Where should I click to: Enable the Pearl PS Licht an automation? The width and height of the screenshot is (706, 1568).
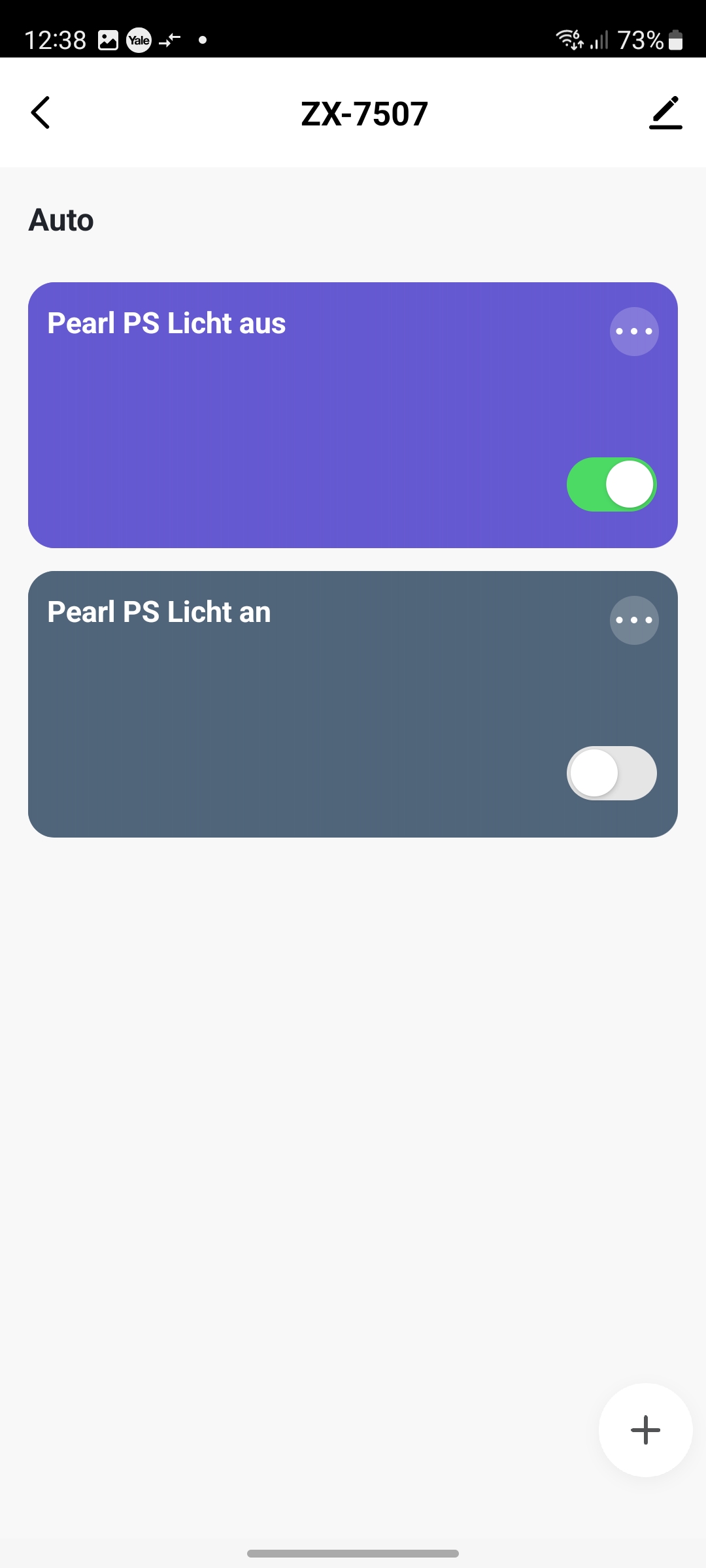pyautogui.click(x=611, y=773)
